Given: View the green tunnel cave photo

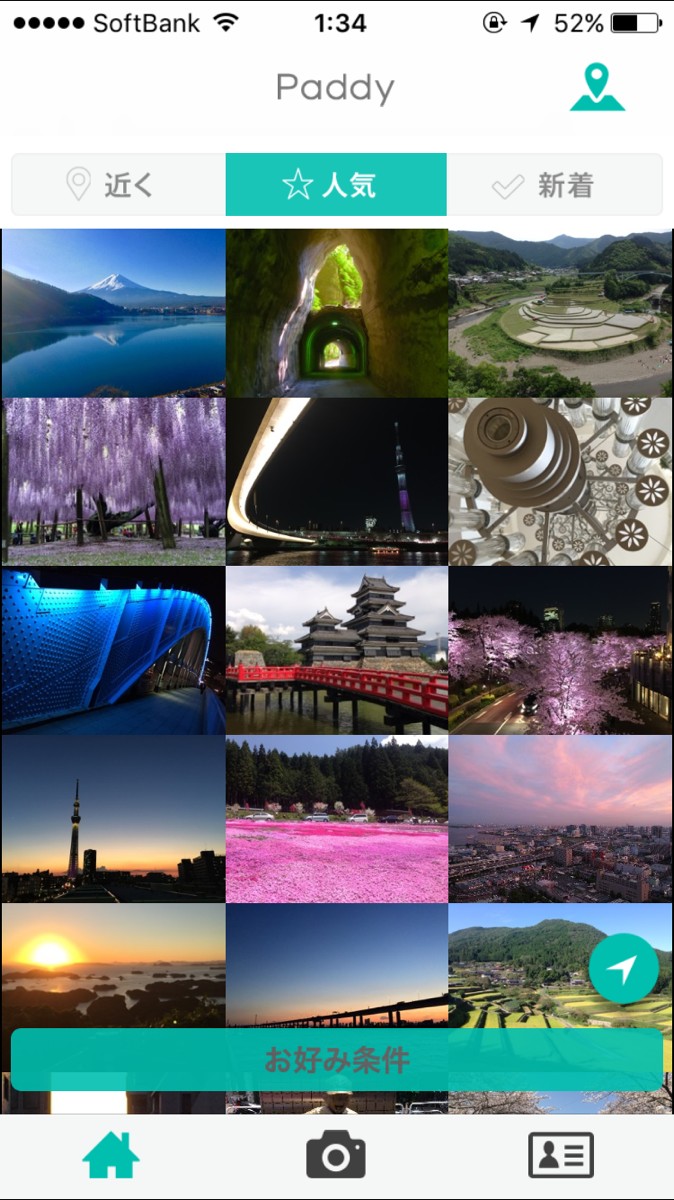Looking at the screenshot, I should click(337, 313).
